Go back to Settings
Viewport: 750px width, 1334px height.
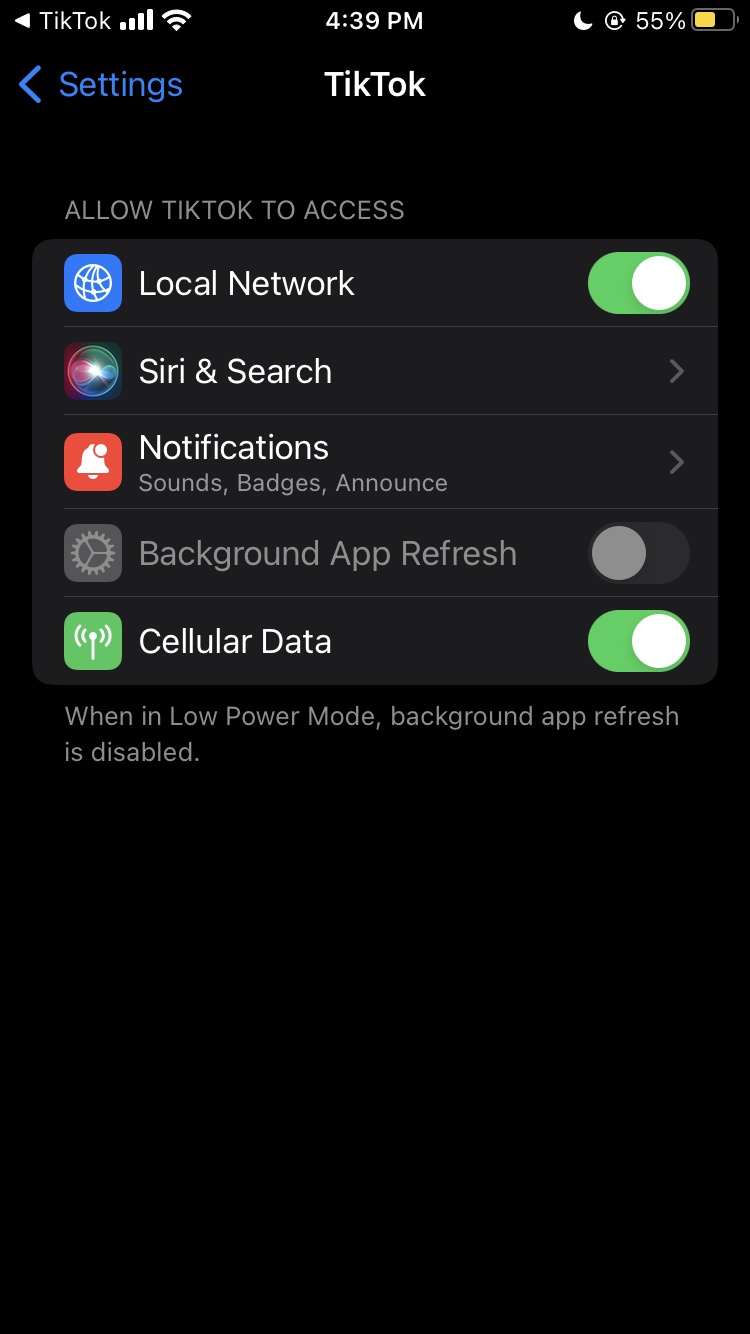tap(100, 85)
